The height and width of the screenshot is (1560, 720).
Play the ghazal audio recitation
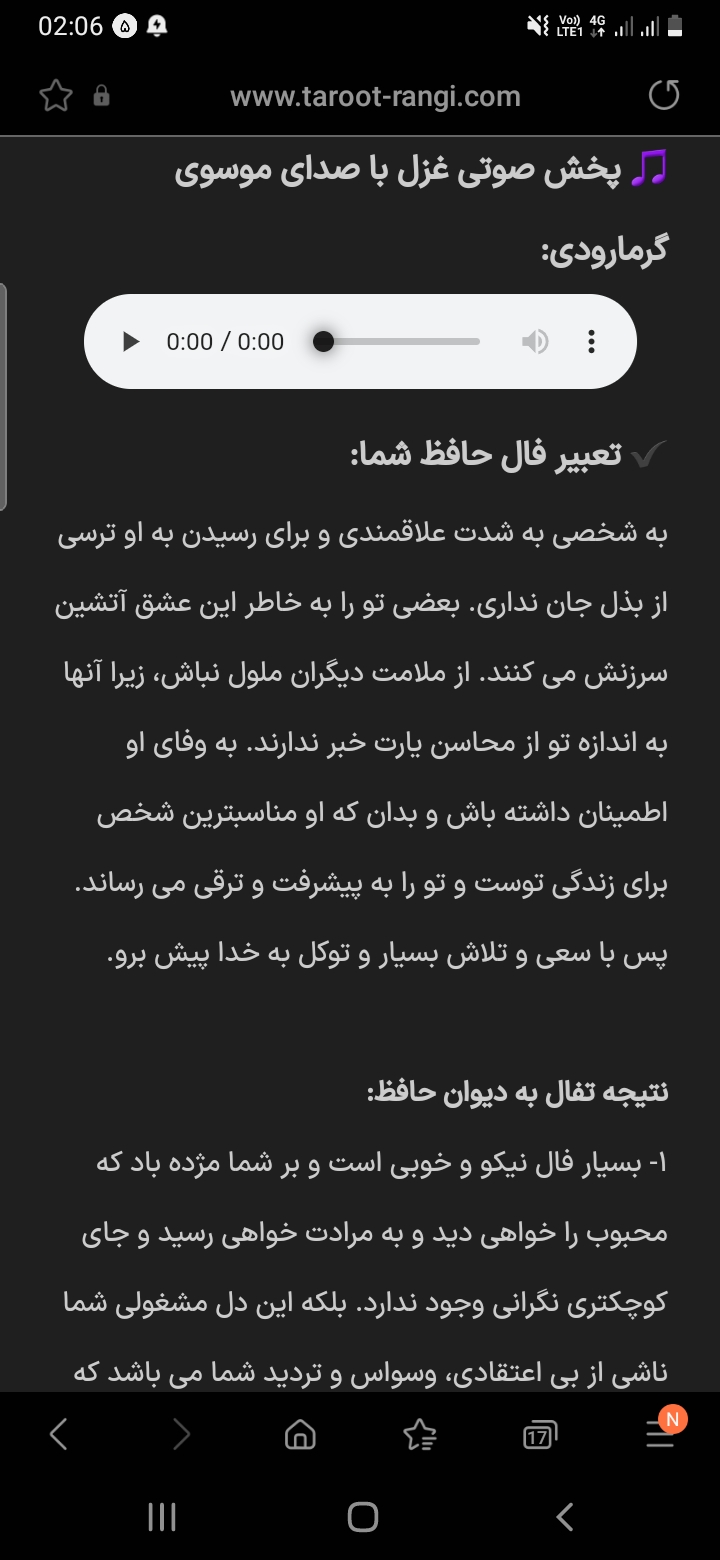[131, 342]
